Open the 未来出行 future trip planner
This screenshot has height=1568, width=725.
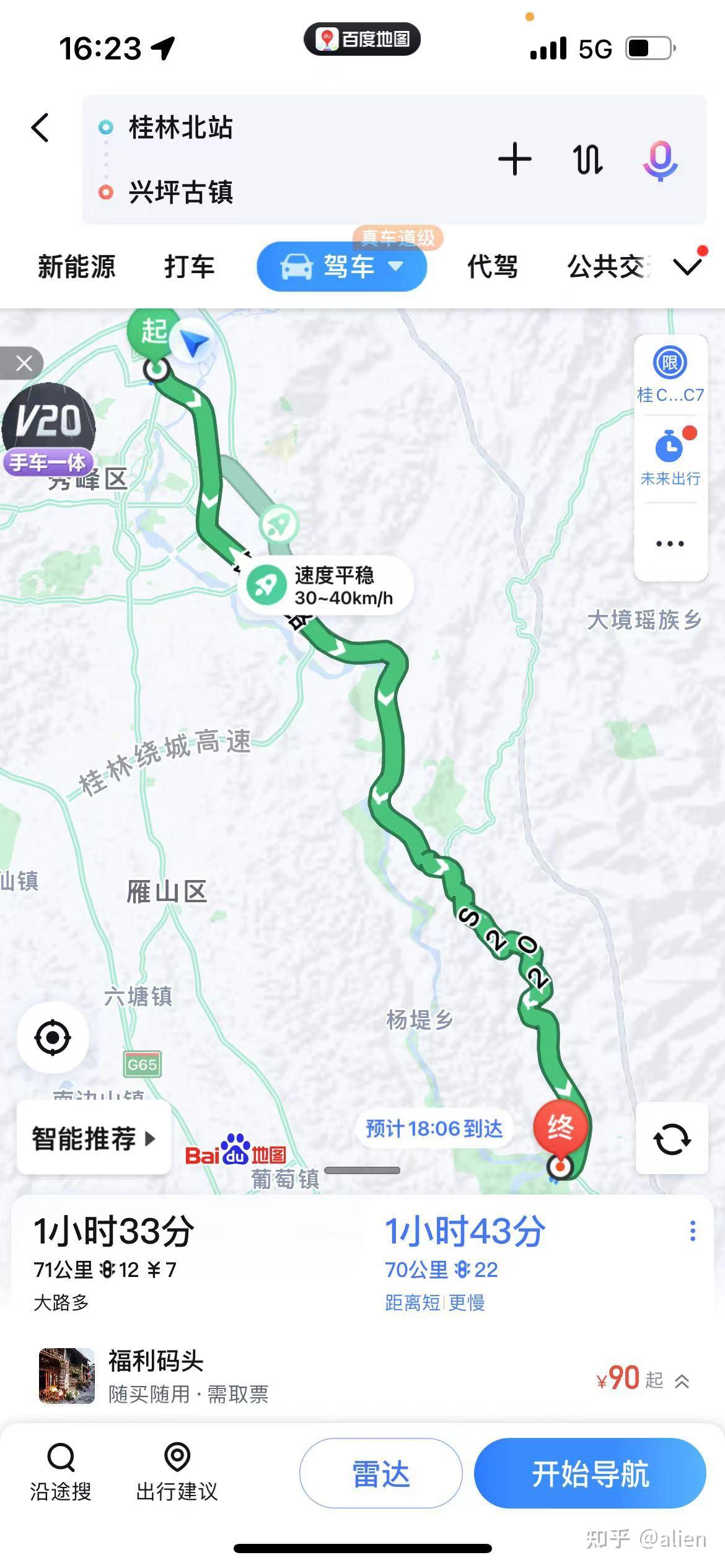pos(670,458)
